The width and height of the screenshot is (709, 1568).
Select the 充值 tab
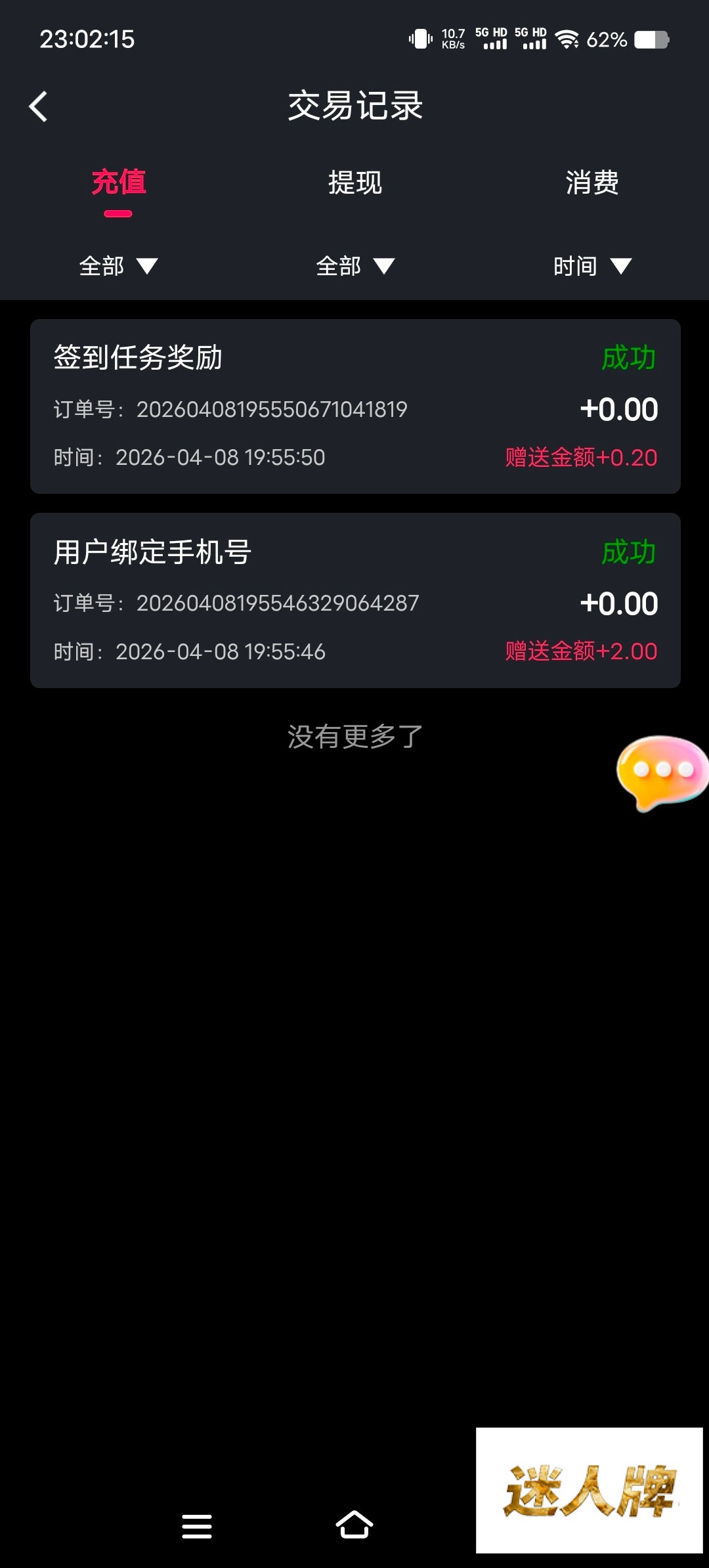pos(118,183)
